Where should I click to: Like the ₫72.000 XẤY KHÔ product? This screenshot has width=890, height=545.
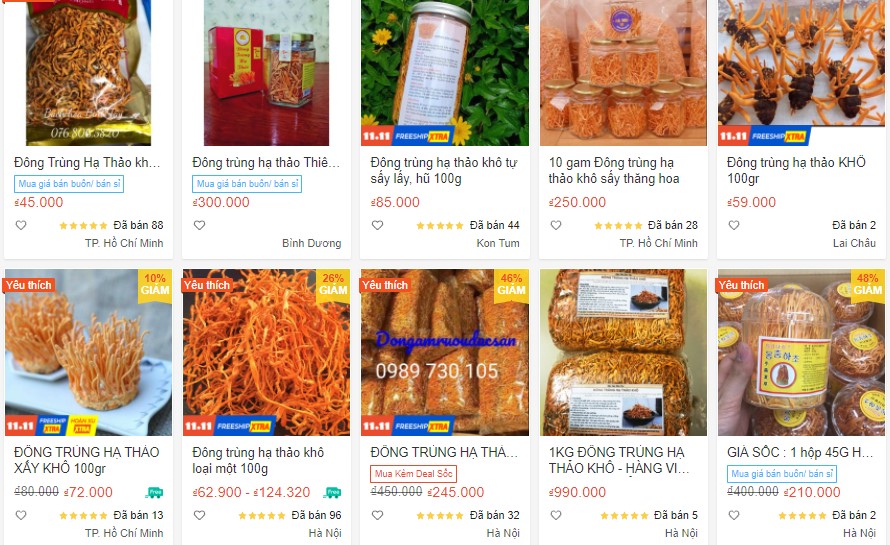click(x=21, y=515)
